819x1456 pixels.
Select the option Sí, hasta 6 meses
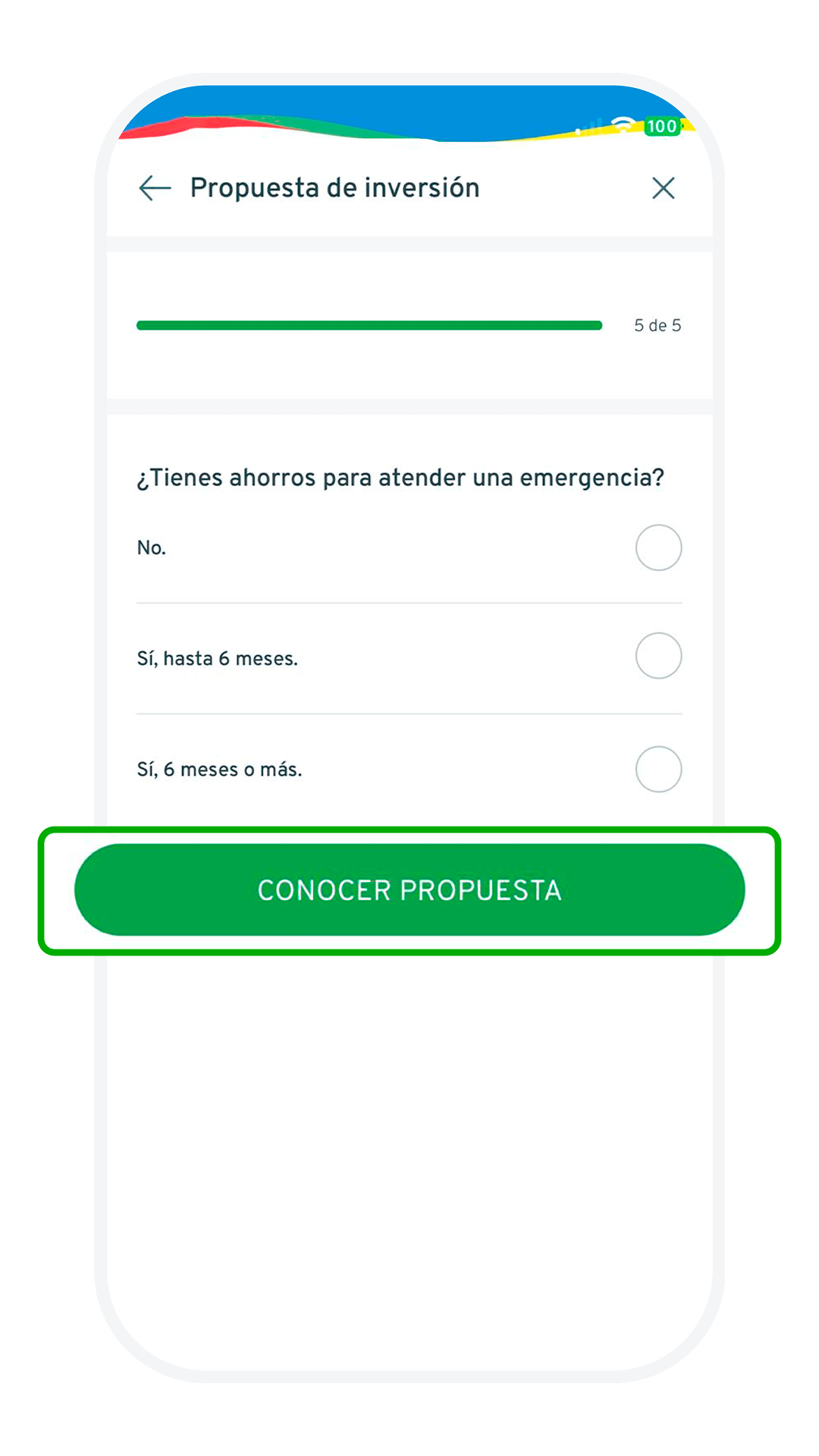click(657, 657)
